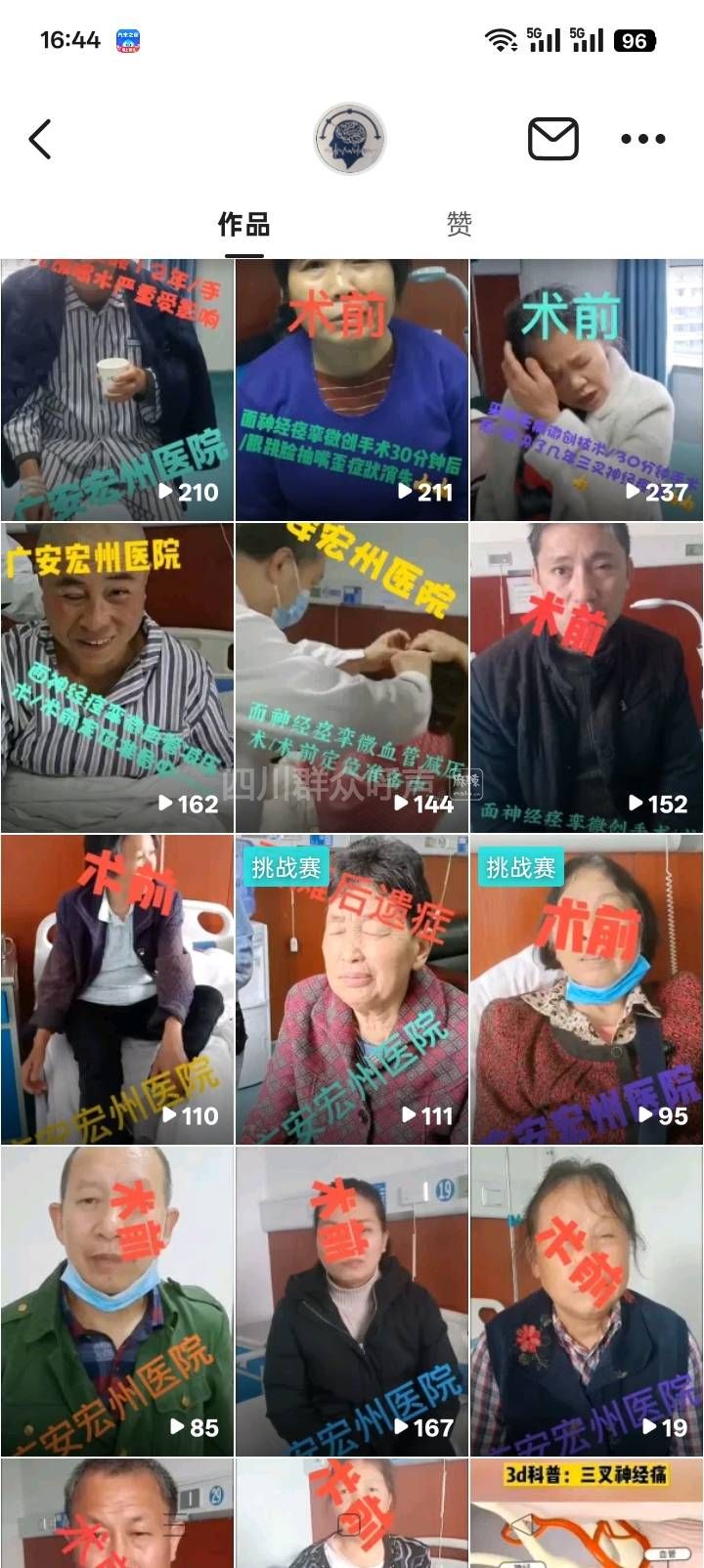Open the 挑战赞 video with 111 plays
This screenshot has height=1568, width=704.
pyautogui.click(x=352, y=989)
